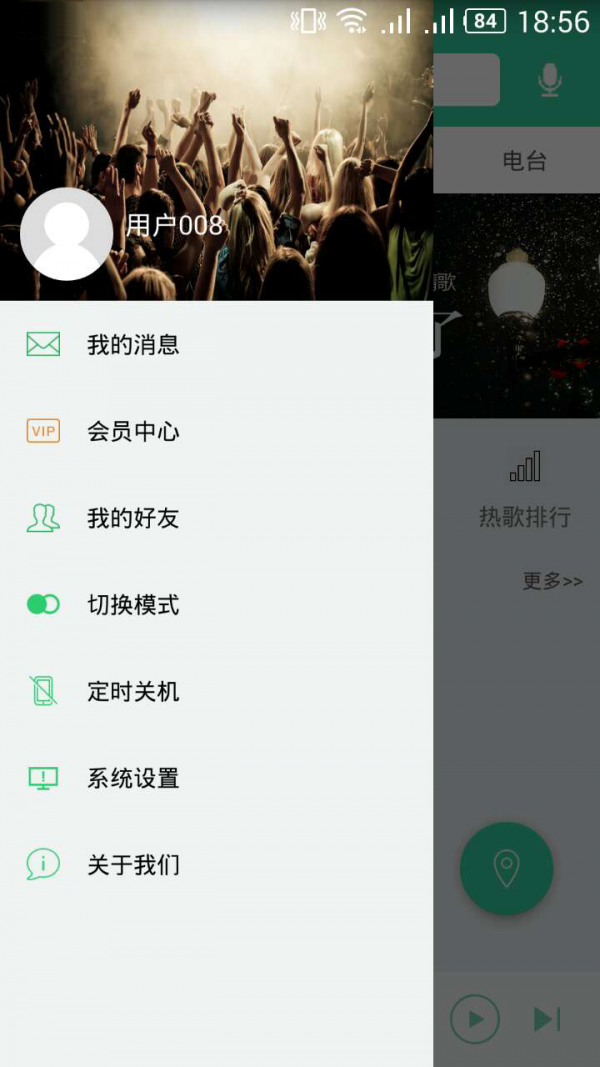The width and height of the screenshot is (600, 1067).
Task: Open 定时关机 sleep timer
Action: (x=132, y=691)
